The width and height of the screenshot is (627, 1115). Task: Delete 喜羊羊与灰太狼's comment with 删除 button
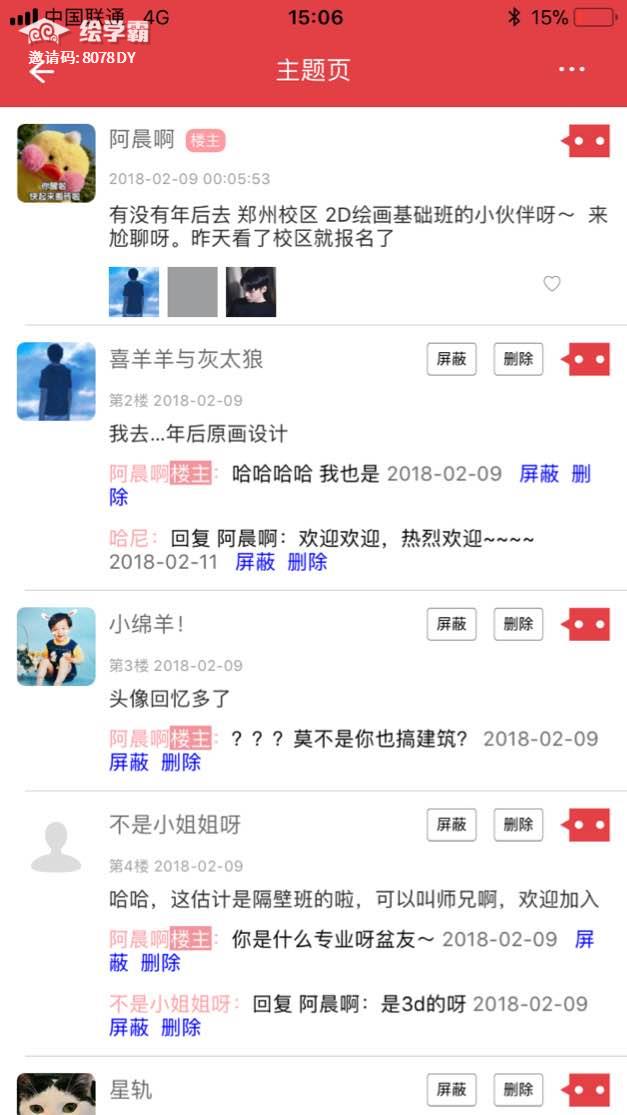(518, 360)
